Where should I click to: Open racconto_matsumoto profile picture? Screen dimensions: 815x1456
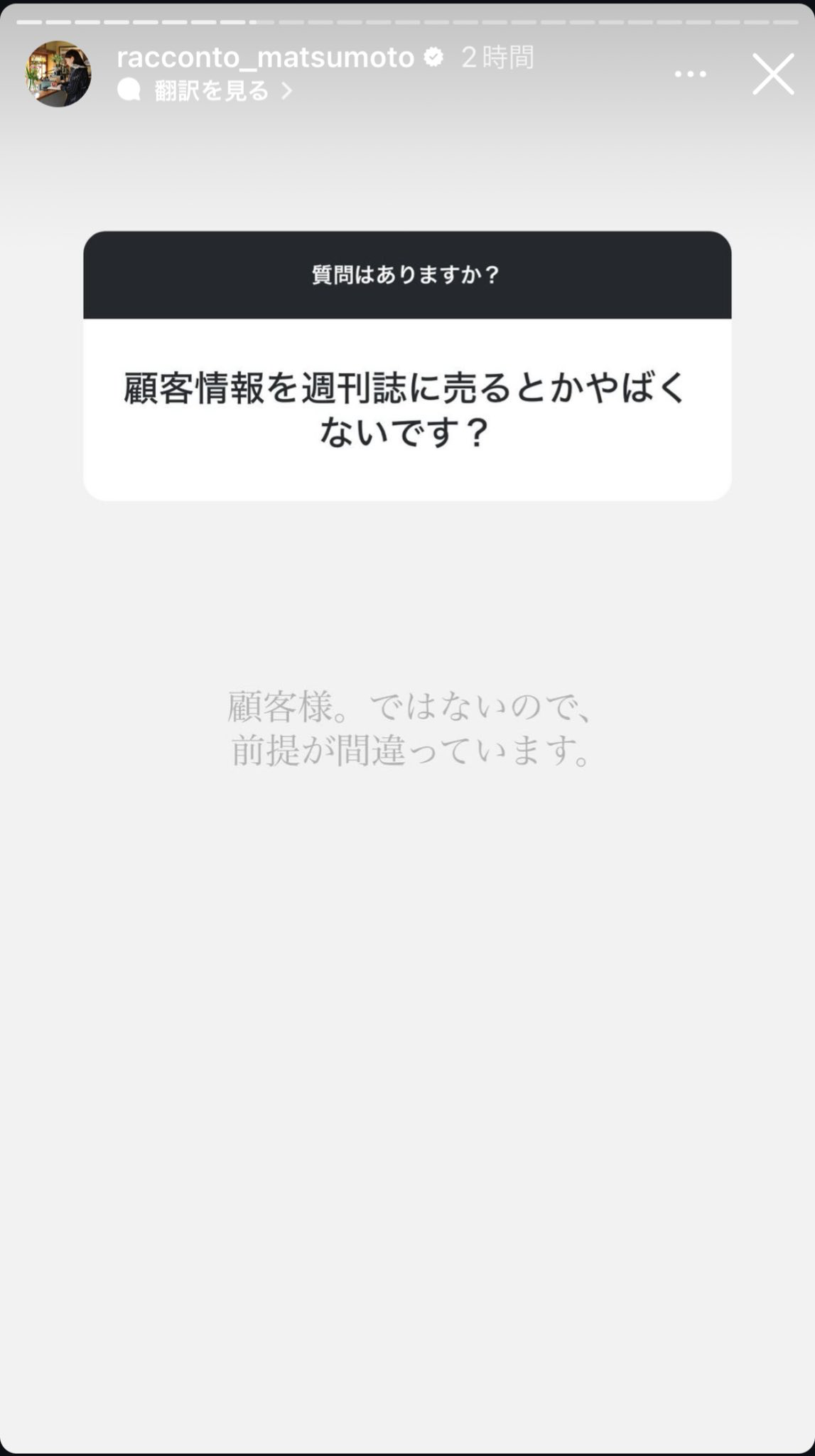point(58,74)
